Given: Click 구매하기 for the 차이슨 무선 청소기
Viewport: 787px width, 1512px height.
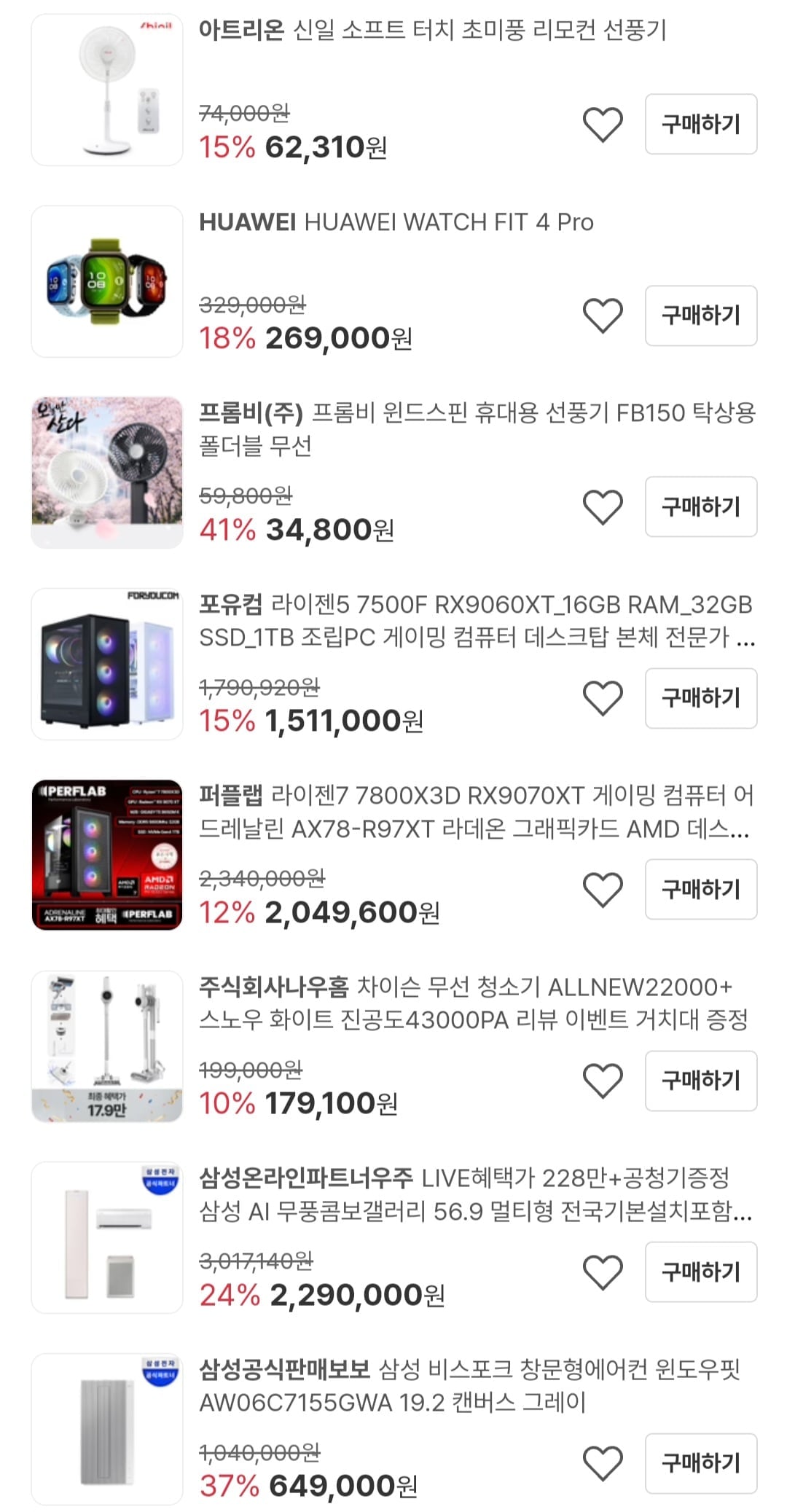Looking at the screenshot, I should coord(700,1081).
